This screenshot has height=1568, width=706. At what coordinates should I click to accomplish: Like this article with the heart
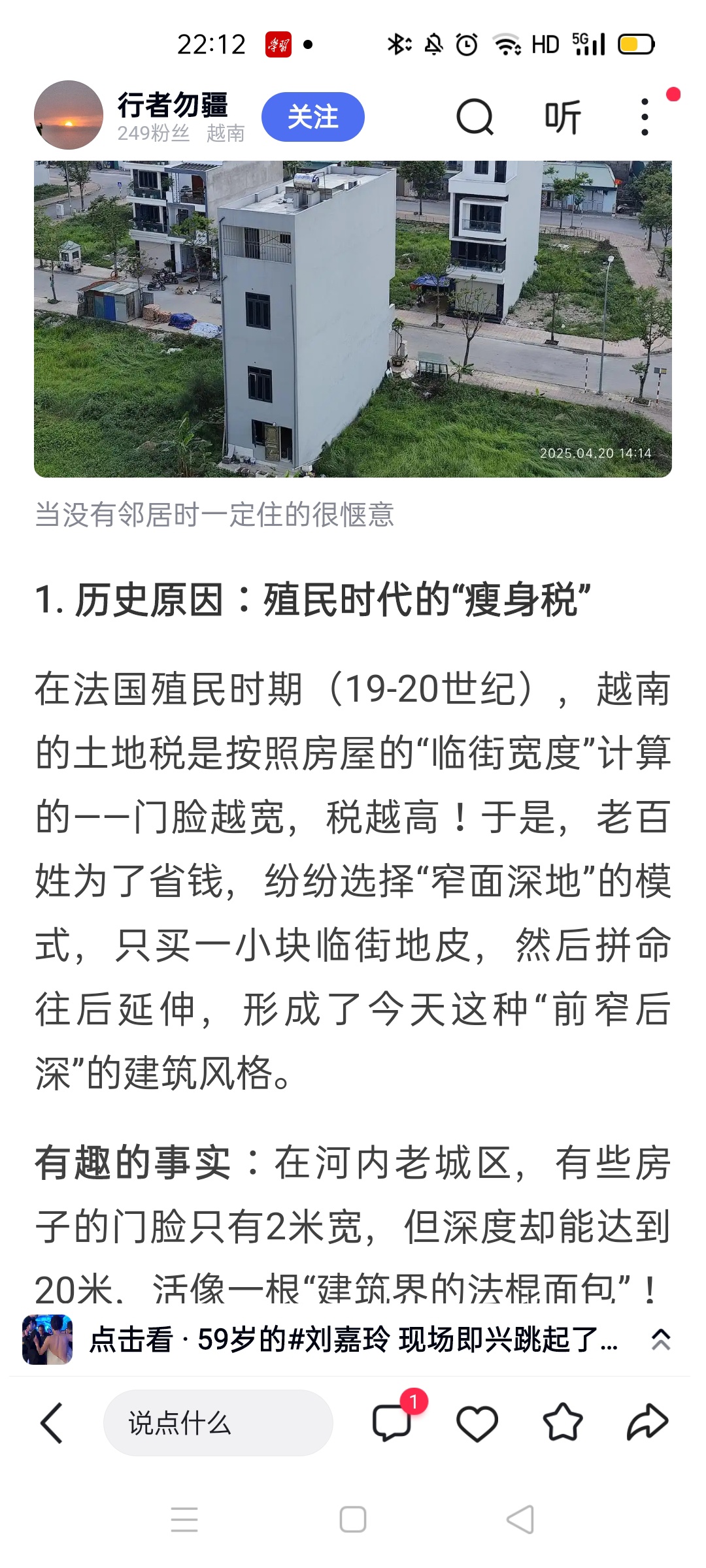(x=477, y=1422)
